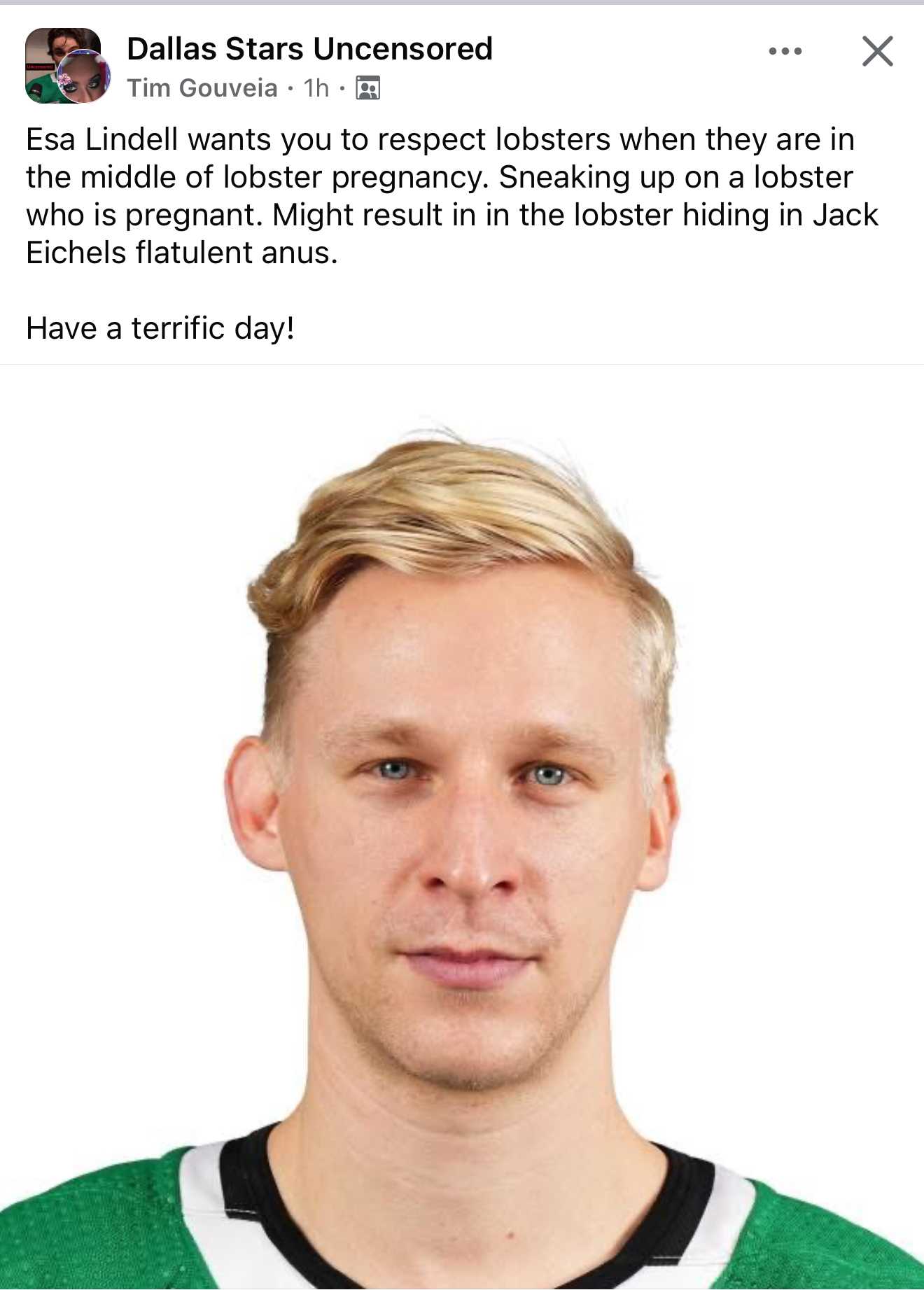Viewport: 924px width, 1290px height.
Task: Open the three-dot post options menu
Action: pyautogui.click(x=785, y=51)
